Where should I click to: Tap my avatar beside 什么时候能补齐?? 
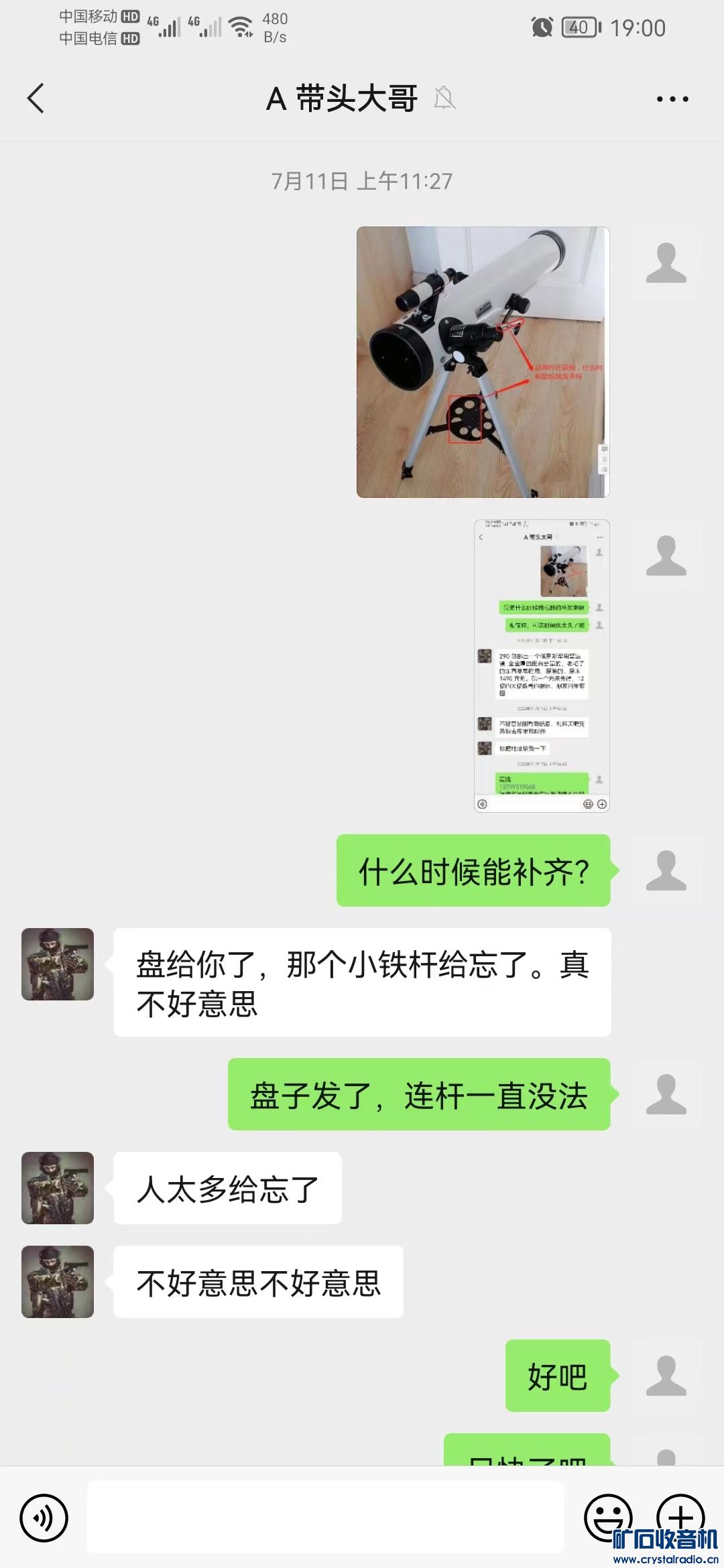(666, 870)
